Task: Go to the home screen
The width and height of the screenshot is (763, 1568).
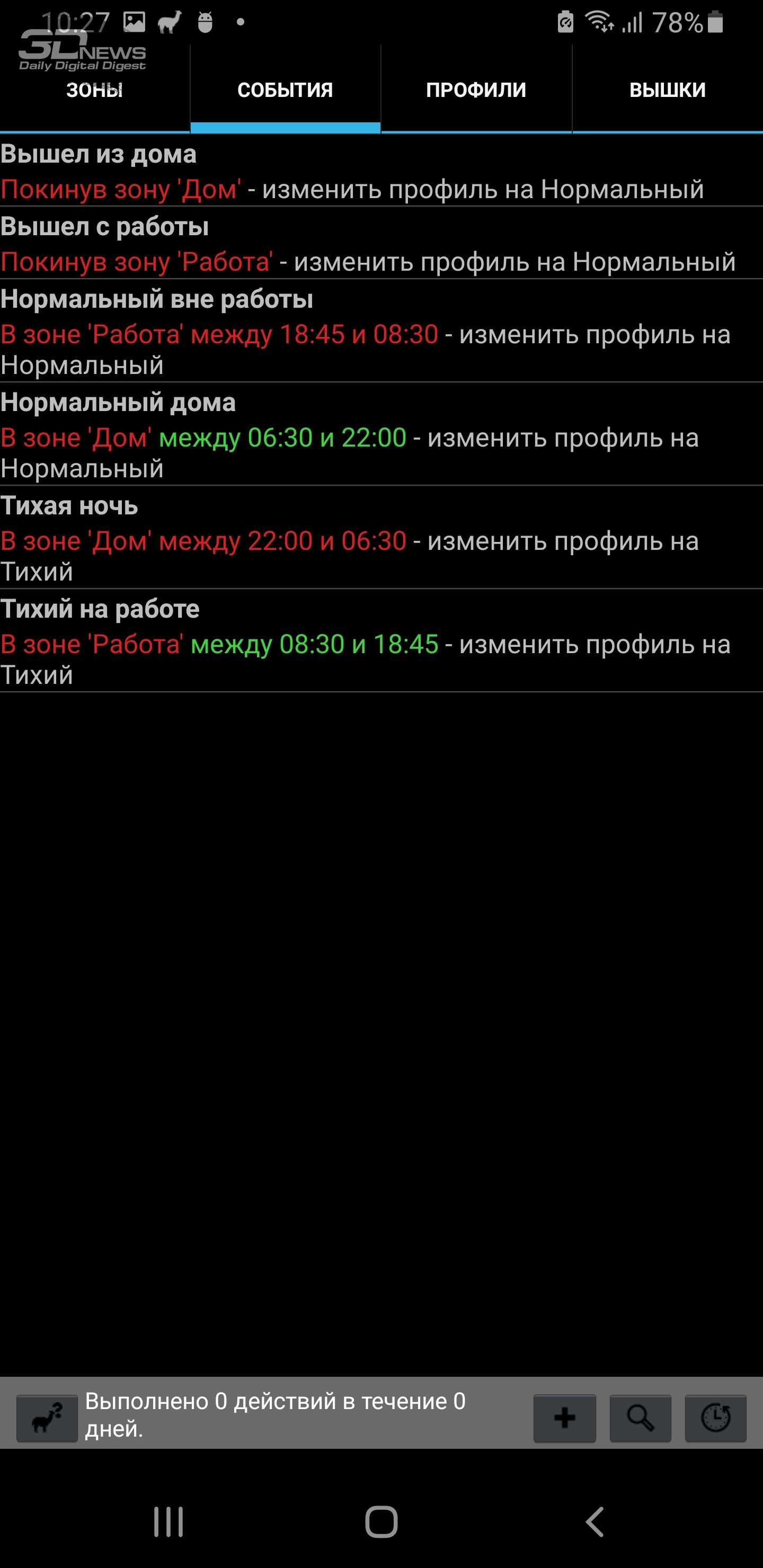Action: 381,1522
